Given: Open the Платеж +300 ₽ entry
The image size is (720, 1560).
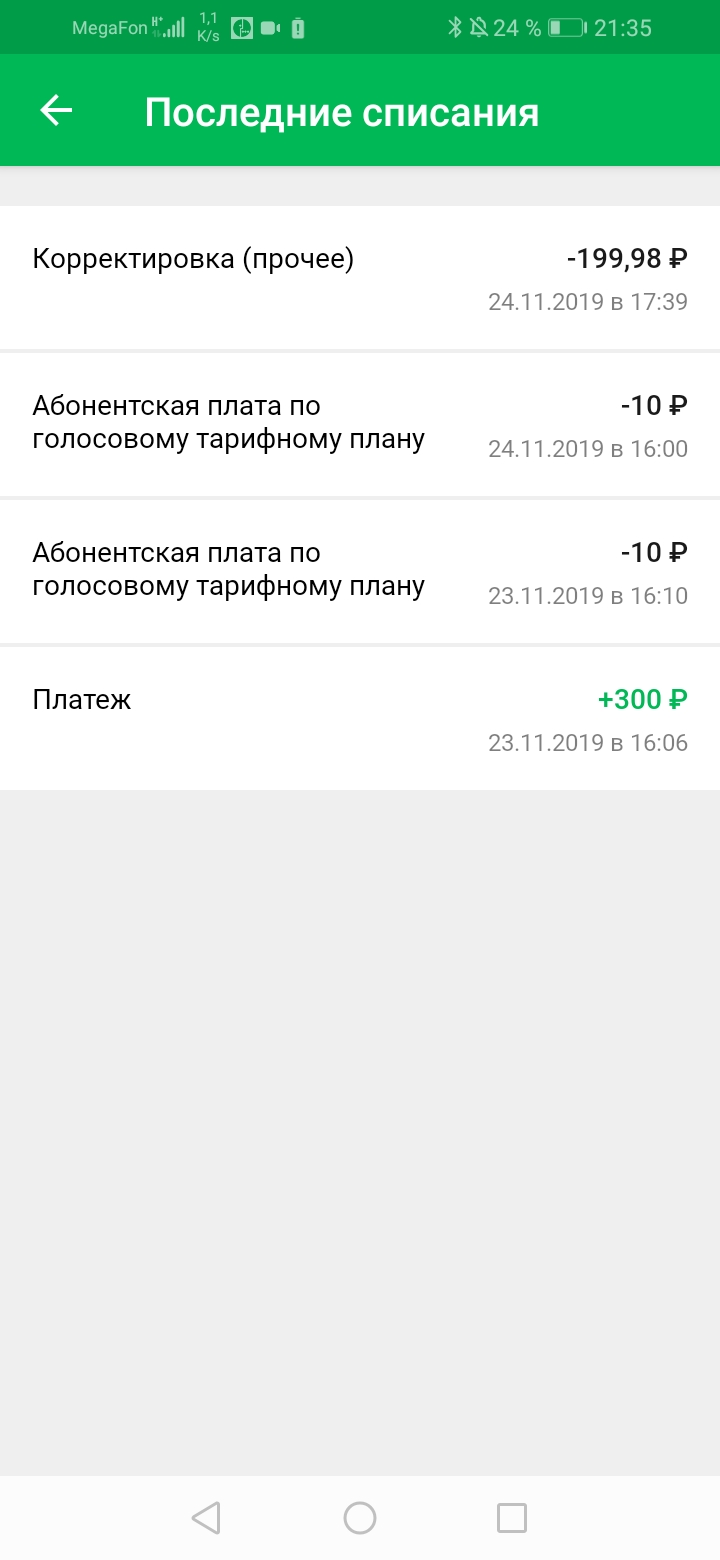Looking at the screenshot, I should [360, 715].
